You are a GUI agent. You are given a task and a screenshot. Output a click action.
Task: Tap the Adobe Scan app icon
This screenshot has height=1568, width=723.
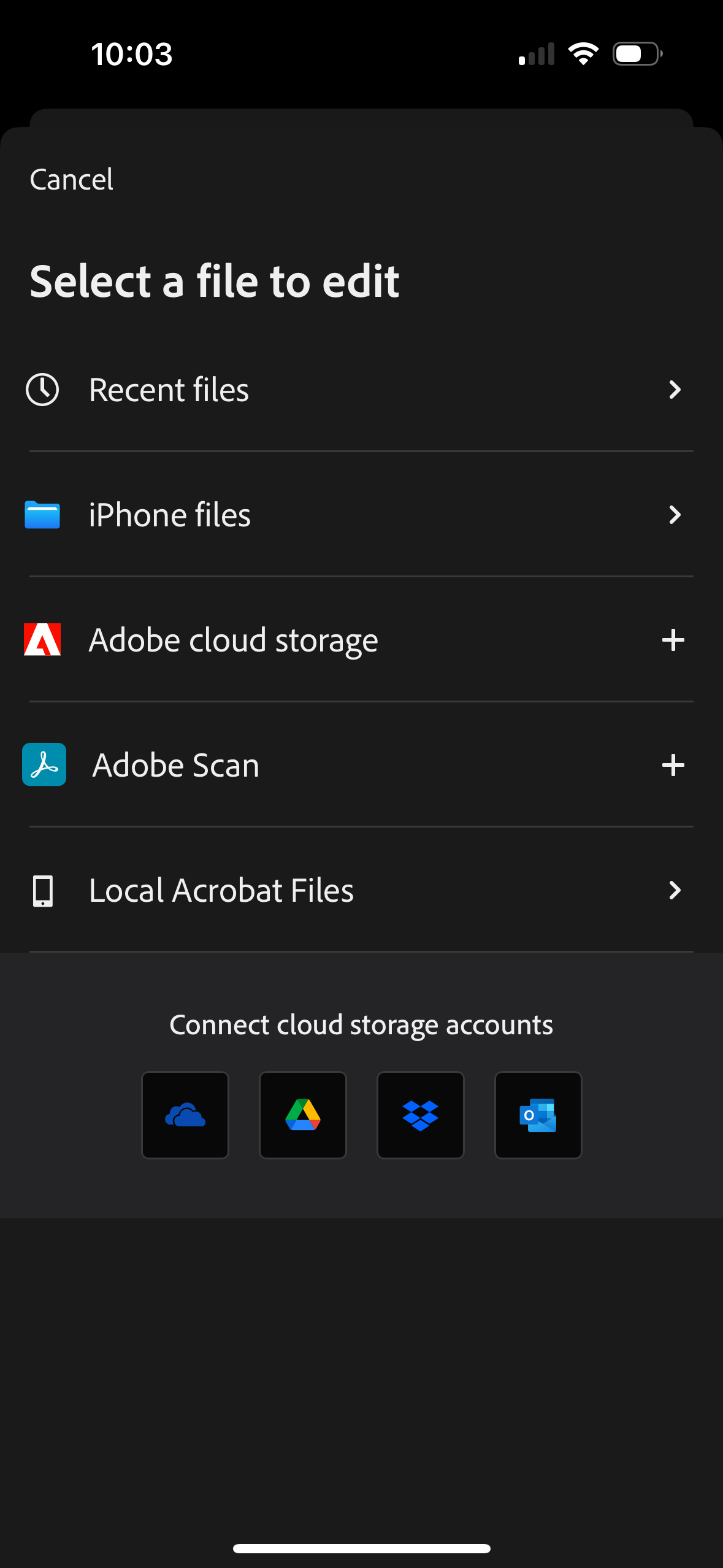coord(44,764)
